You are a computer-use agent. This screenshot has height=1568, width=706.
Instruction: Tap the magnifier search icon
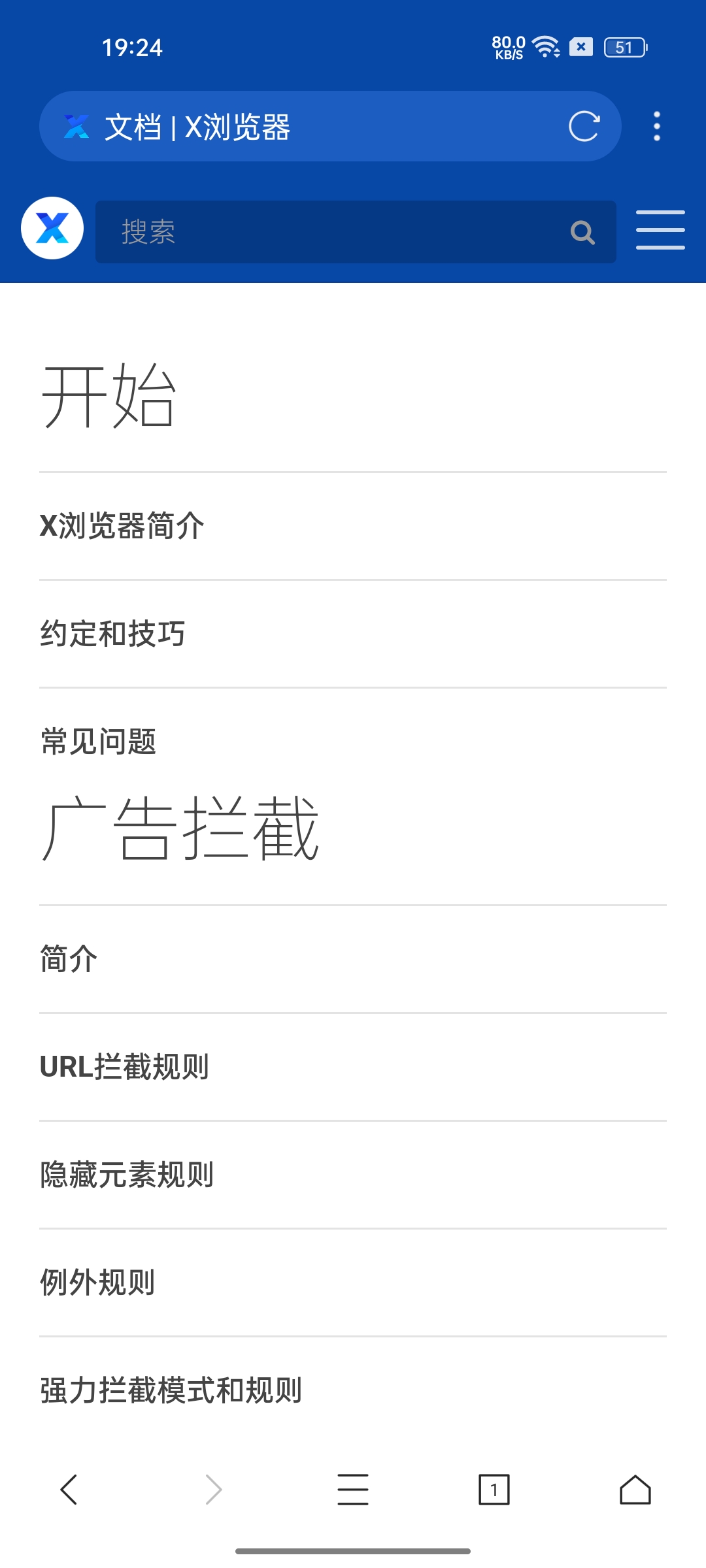click(582, 232)
